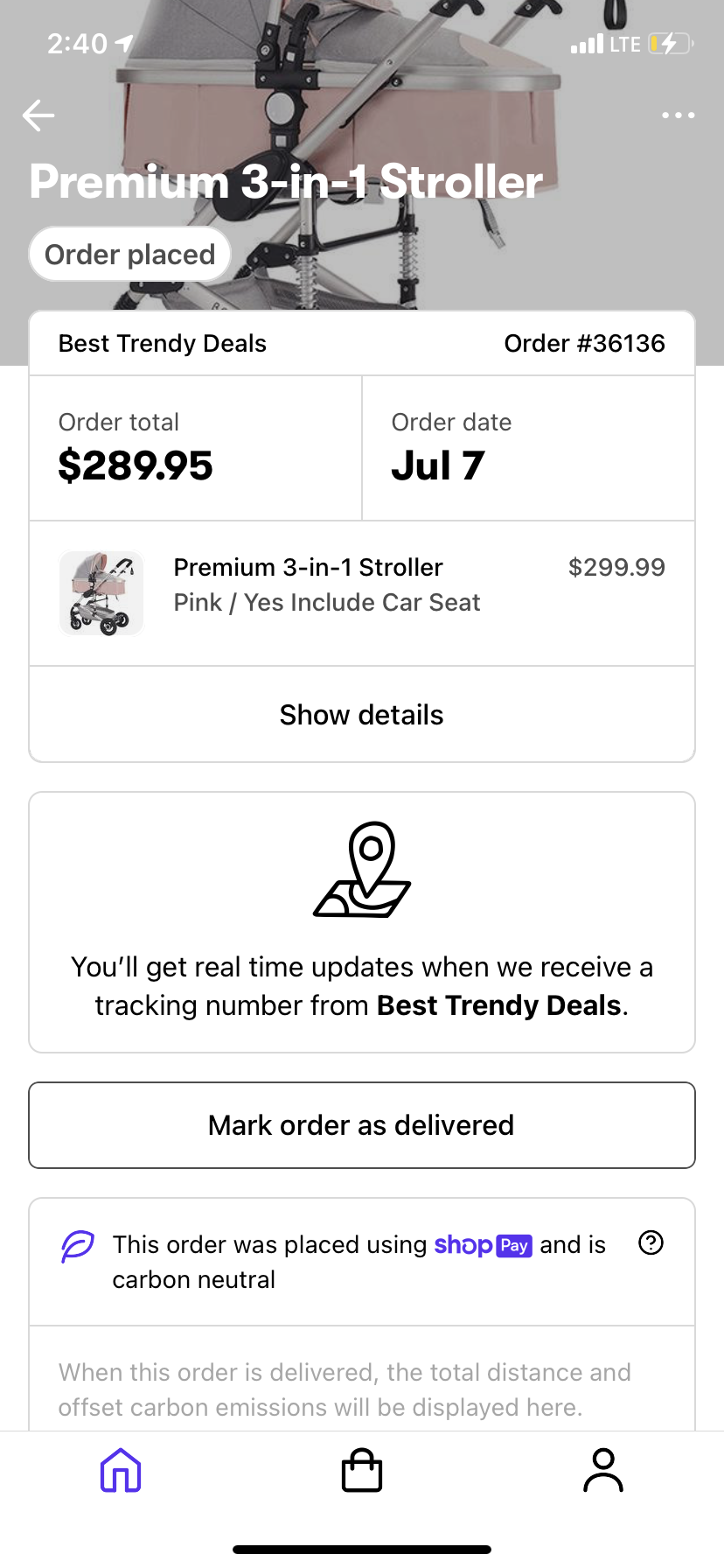724x1568 pixels.
Task: Open the shopping bag tab
Action: [x=361, y=1471]
